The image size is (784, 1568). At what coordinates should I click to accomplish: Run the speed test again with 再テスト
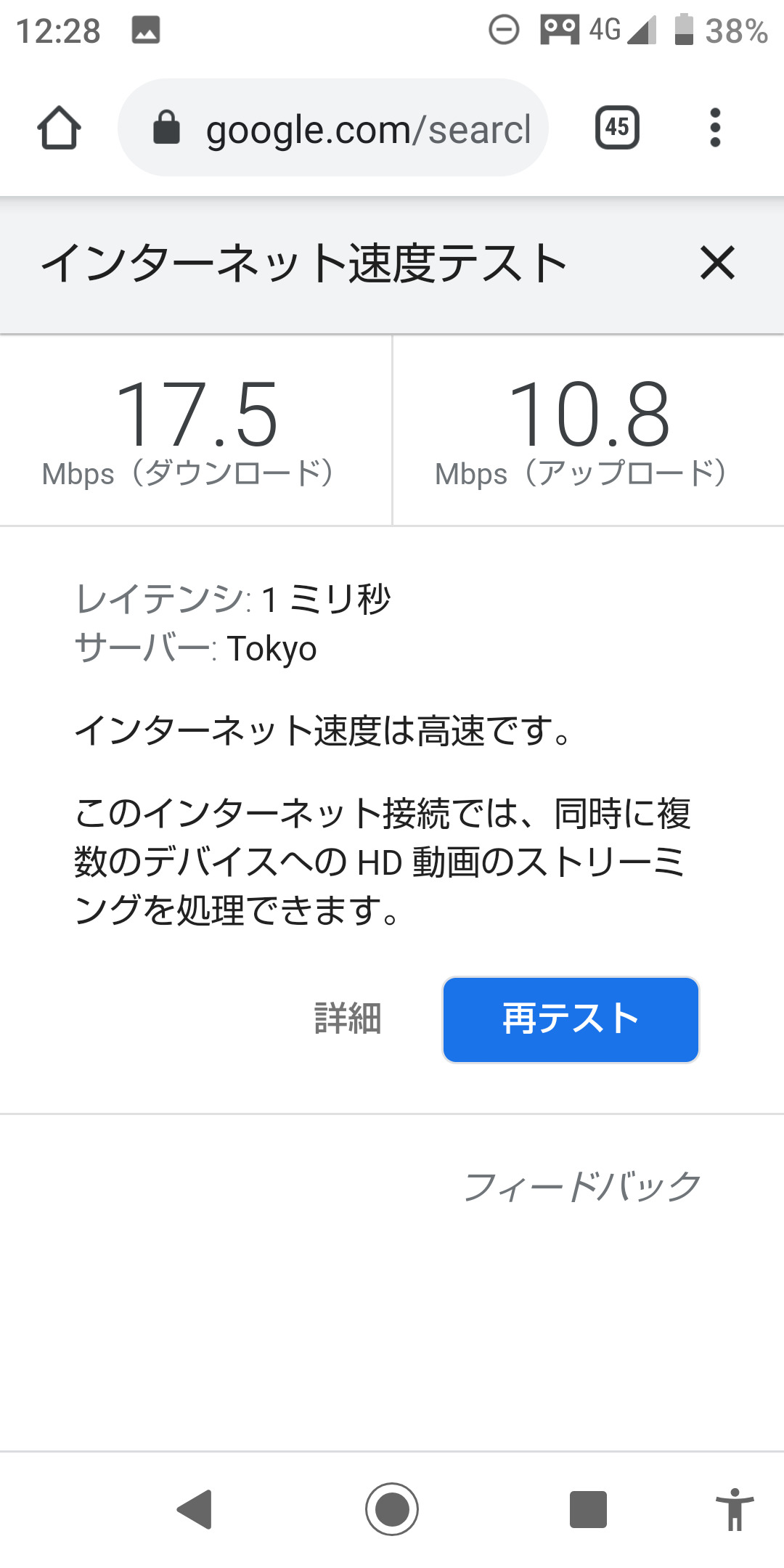[571, 1019]
